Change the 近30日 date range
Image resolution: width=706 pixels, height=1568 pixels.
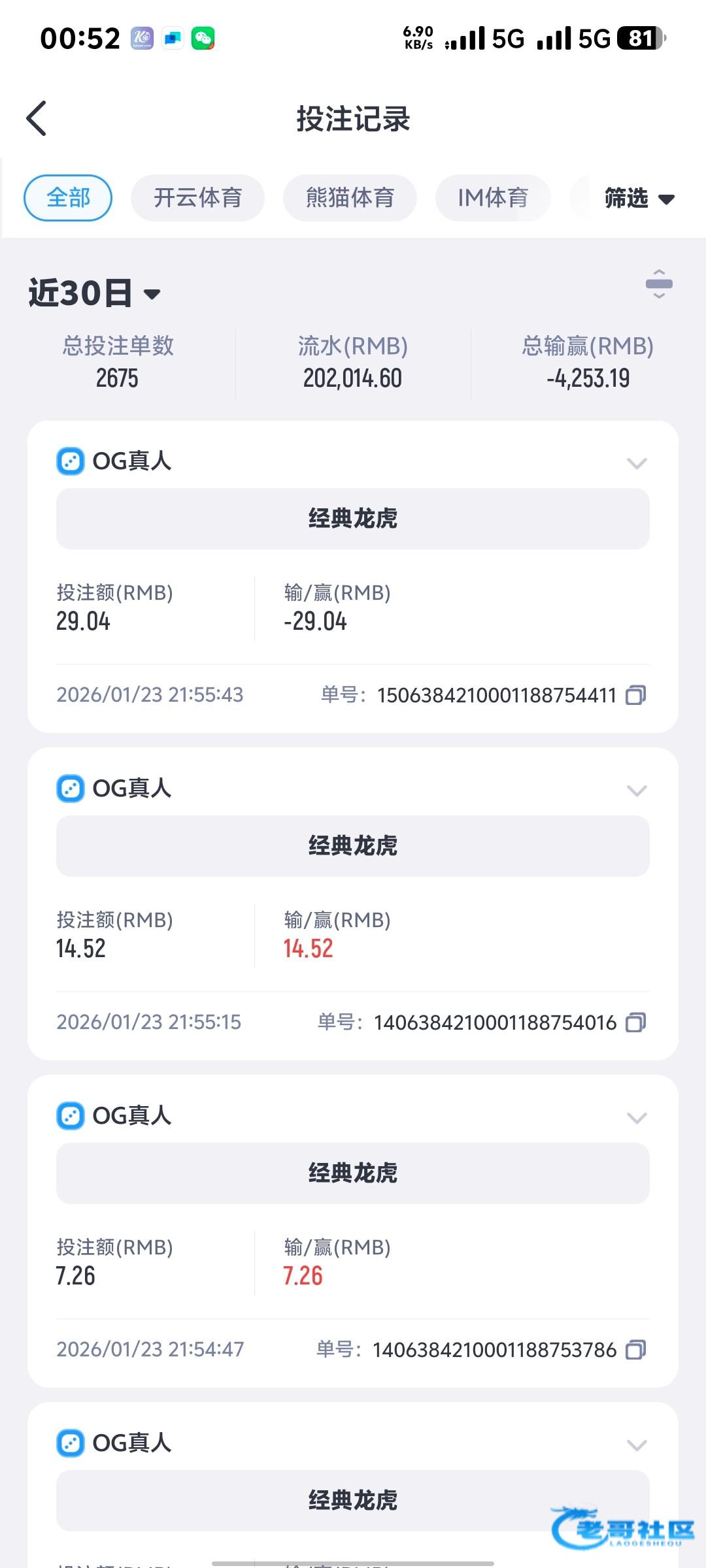(x=94, y=293)
